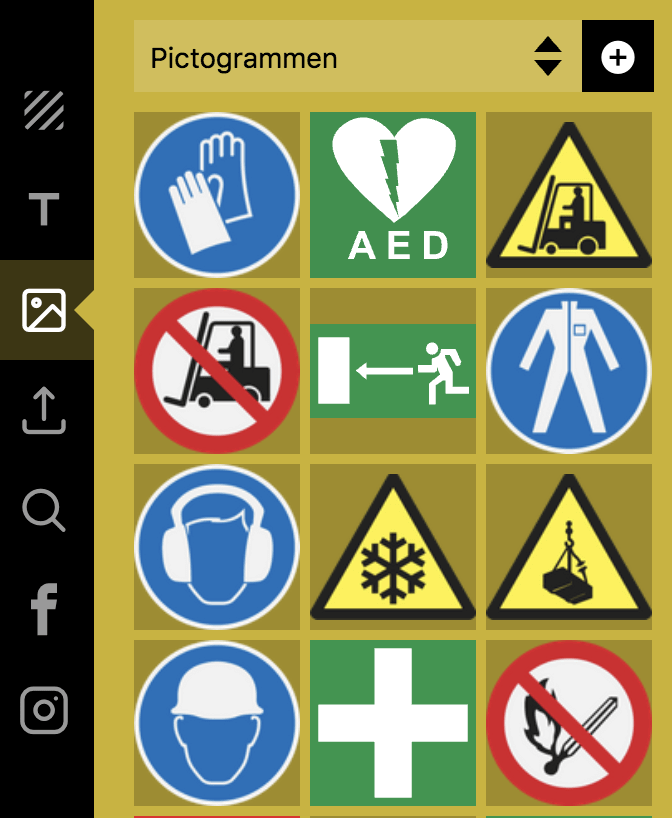Screen dimensions: 672x818
Task: Choose the AED heart pictogram
Action: point(393,195)
